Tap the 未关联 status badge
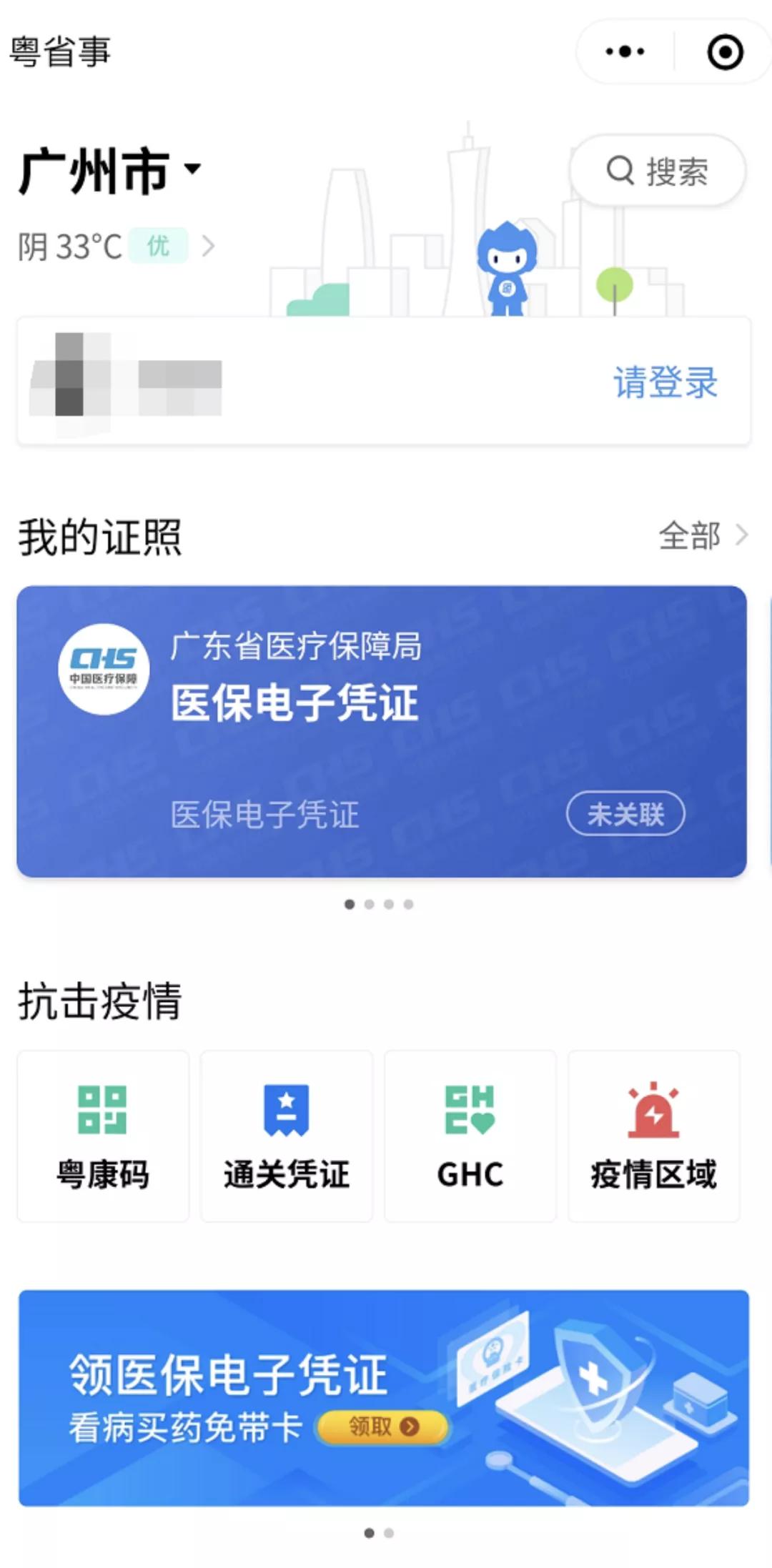This screenshot has width=772, height=1568. point(625,813)
